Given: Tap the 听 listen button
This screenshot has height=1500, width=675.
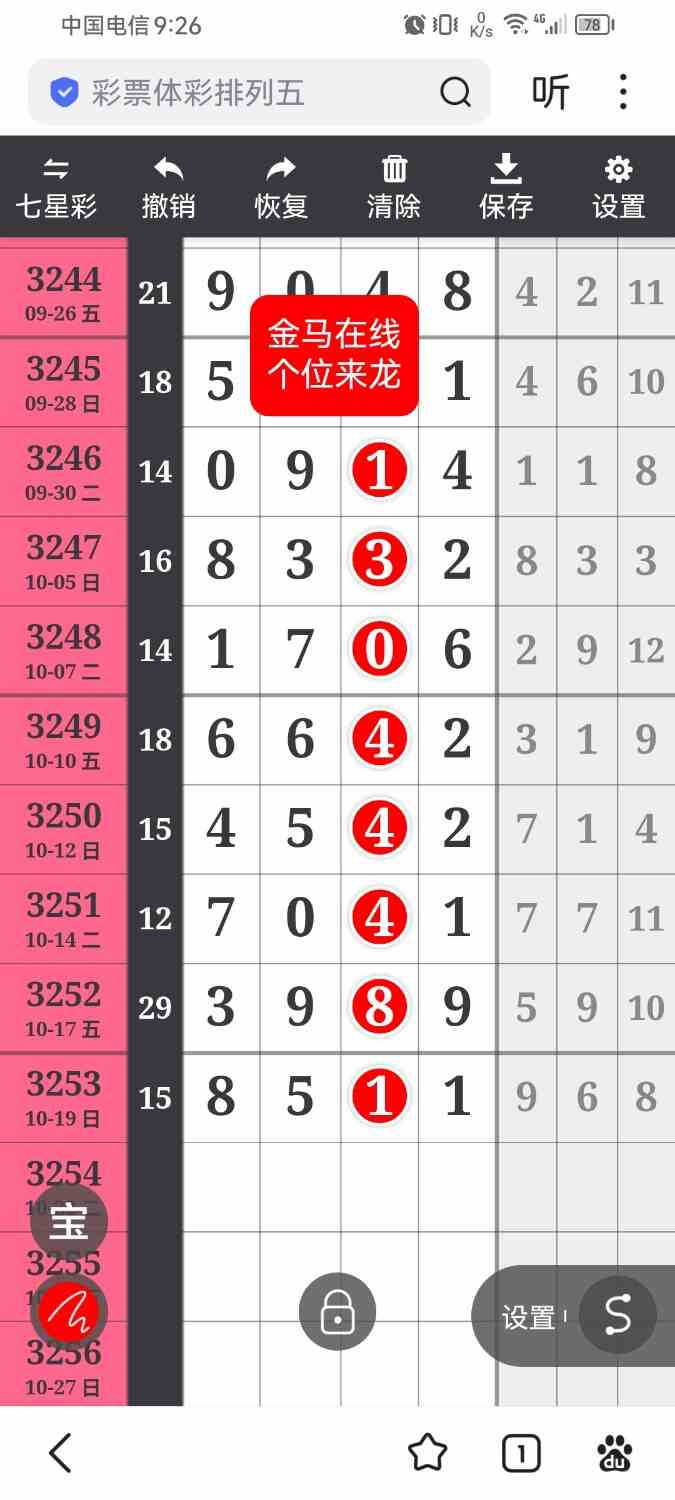Looking at the screenshot, I should tap(550, 93).
